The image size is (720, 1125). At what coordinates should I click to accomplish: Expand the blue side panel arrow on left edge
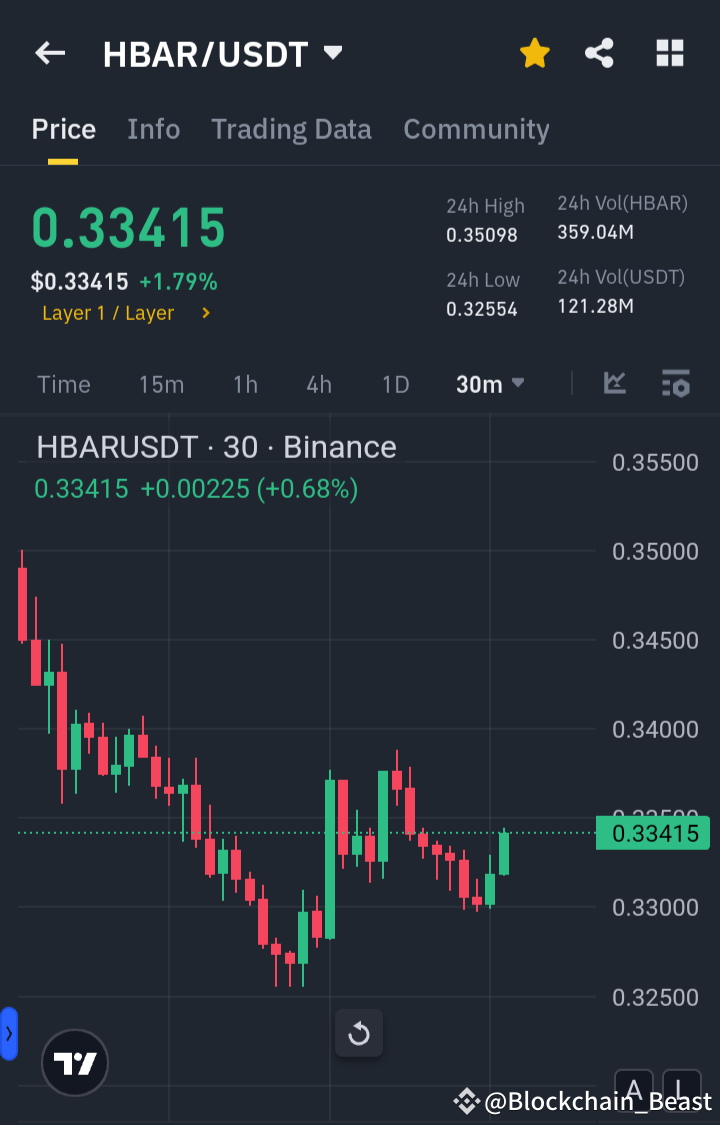(x=9, y=1034)
